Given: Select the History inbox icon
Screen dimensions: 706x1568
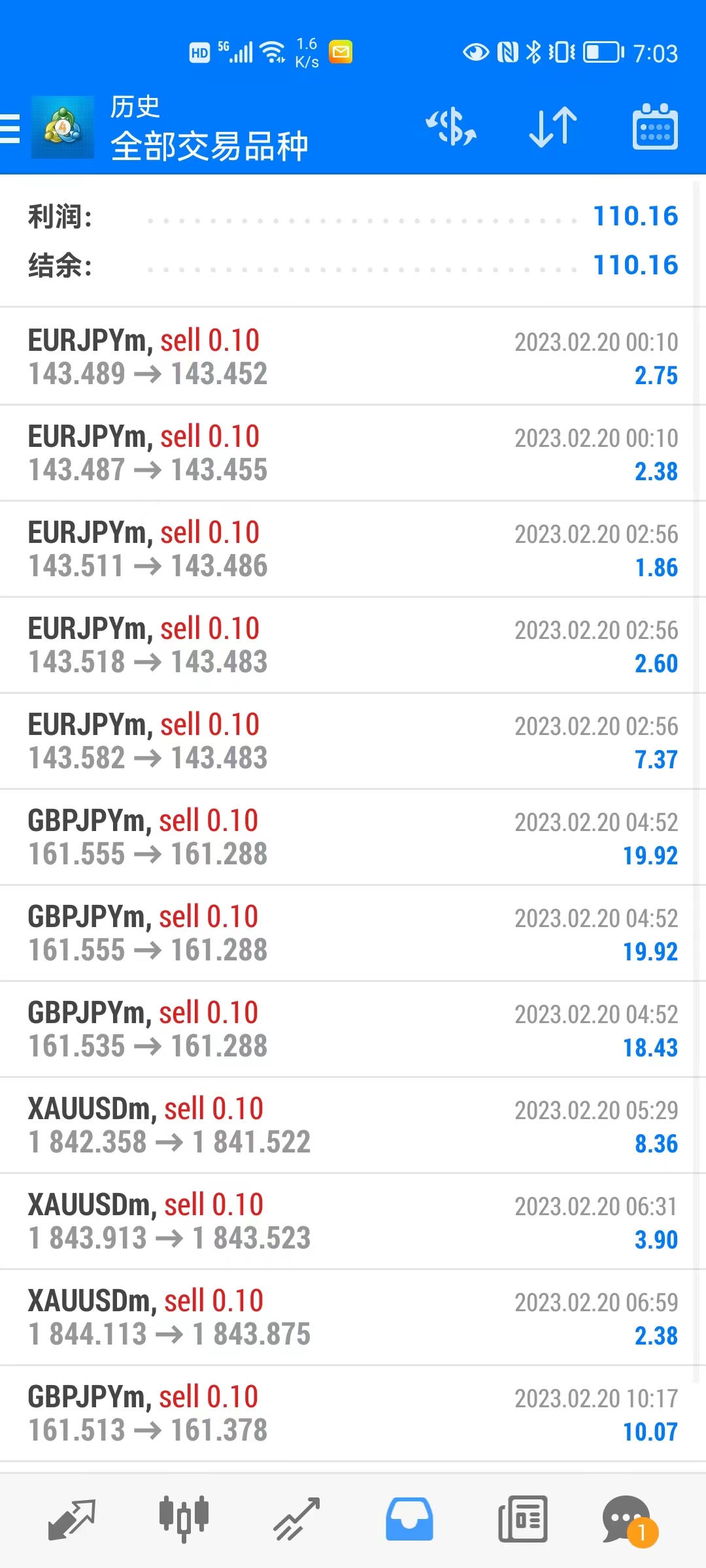Looking at the screenshot, I should (409, 1519).
